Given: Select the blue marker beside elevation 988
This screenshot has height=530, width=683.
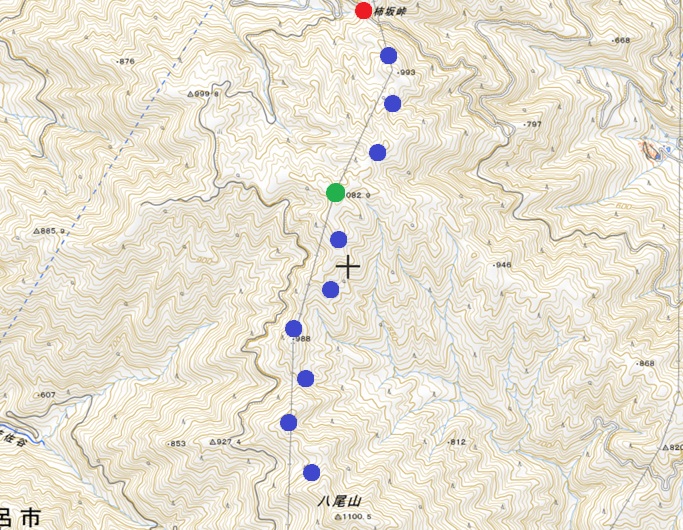Looking at the screenshot, I should [294, 329].
